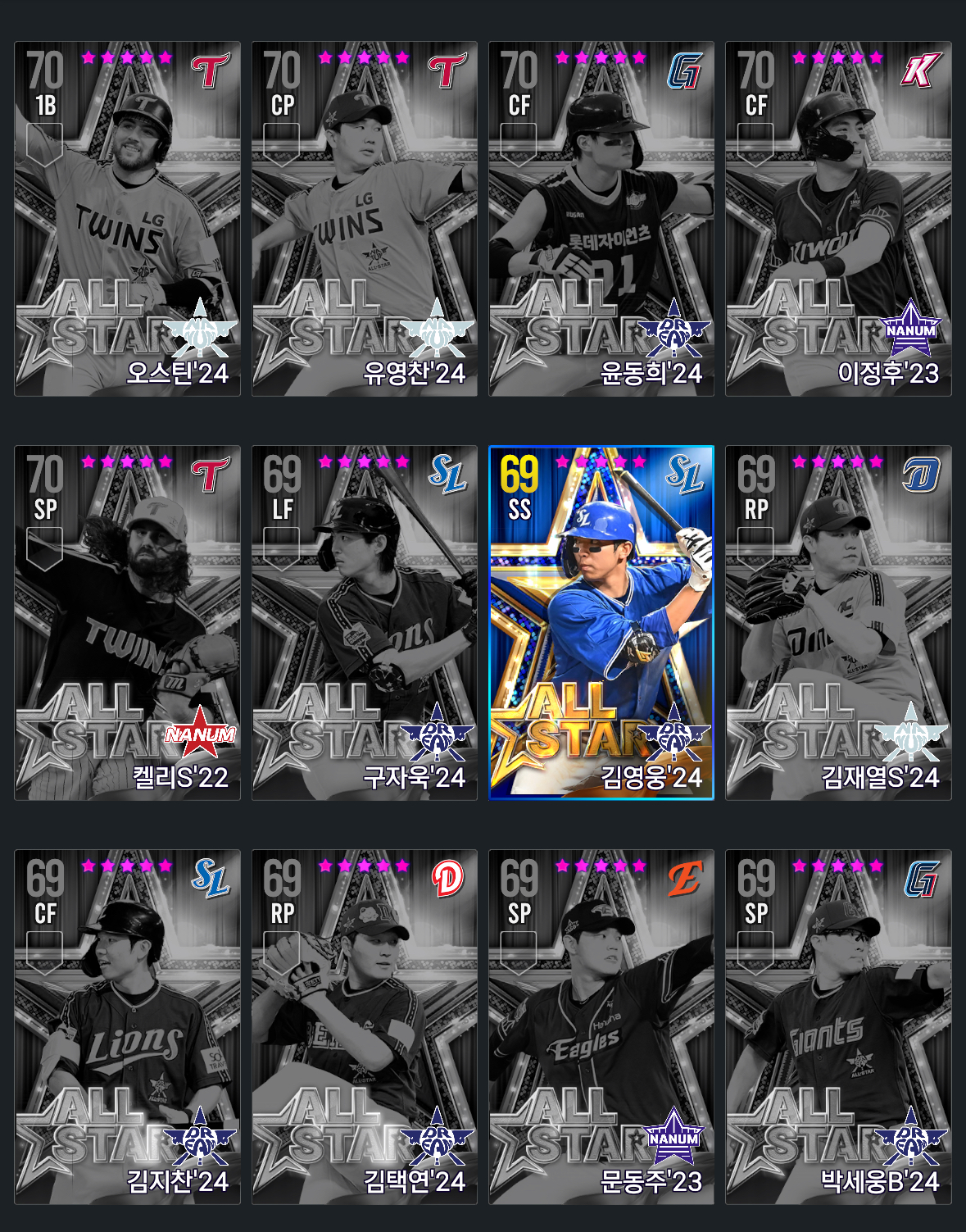View the 이정후'23 CF card
Image resolution: width=966 pixels, height=1232 pixels.
pos(838,219)
